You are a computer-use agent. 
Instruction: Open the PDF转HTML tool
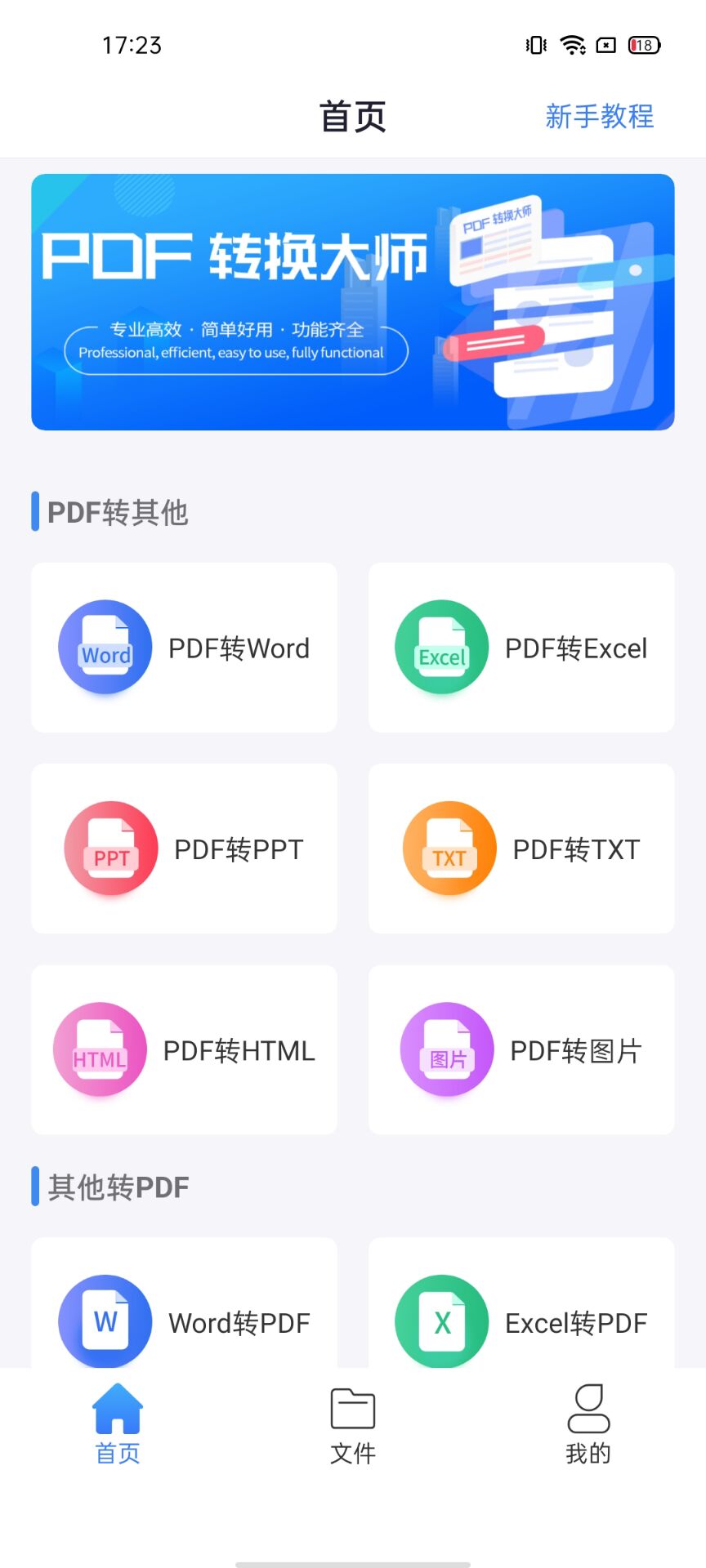click(x=184, y=1050)
